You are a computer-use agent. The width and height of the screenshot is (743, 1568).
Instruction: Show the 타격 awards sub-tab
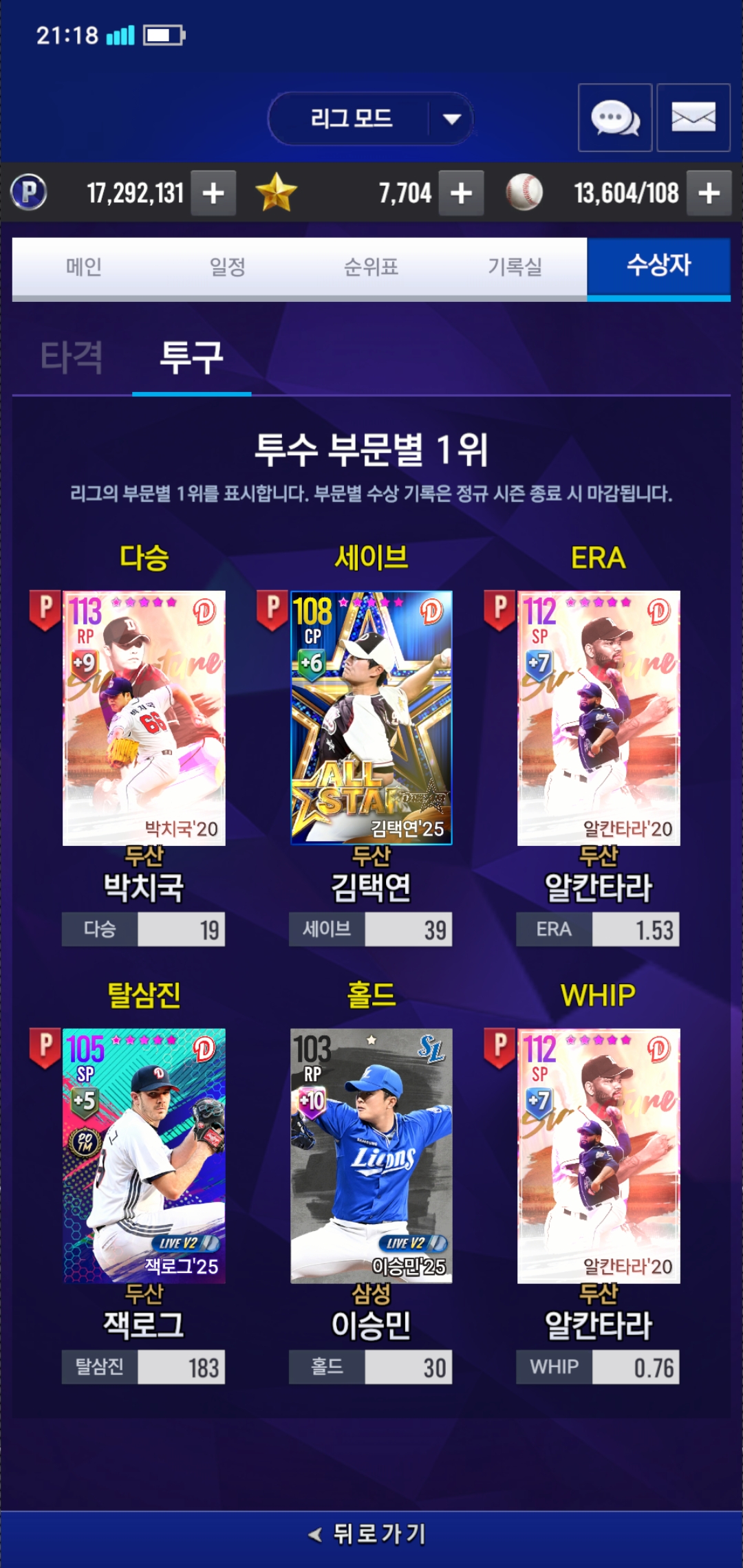tap(72, 358)
